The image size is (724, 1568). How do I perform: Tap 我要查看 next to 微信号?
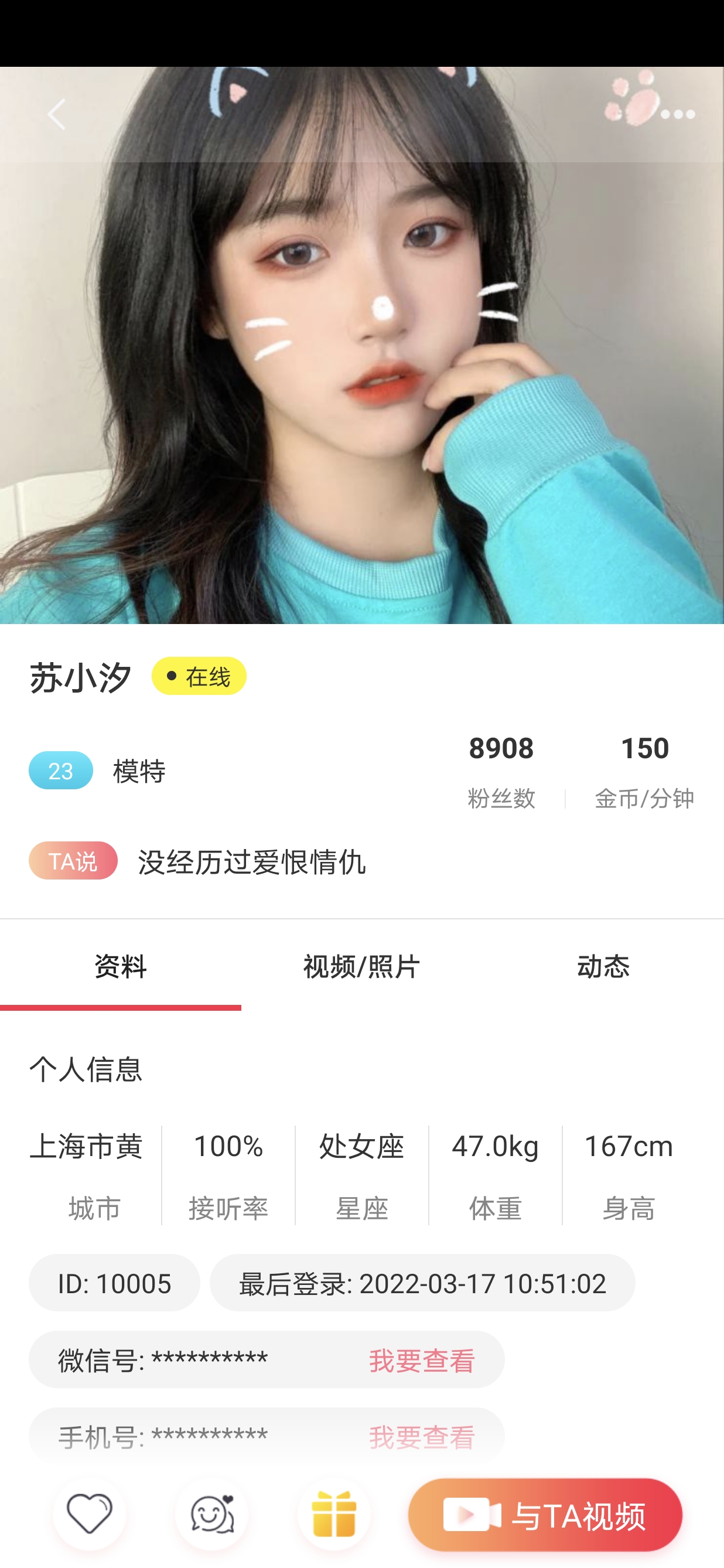pos(422,1360)
